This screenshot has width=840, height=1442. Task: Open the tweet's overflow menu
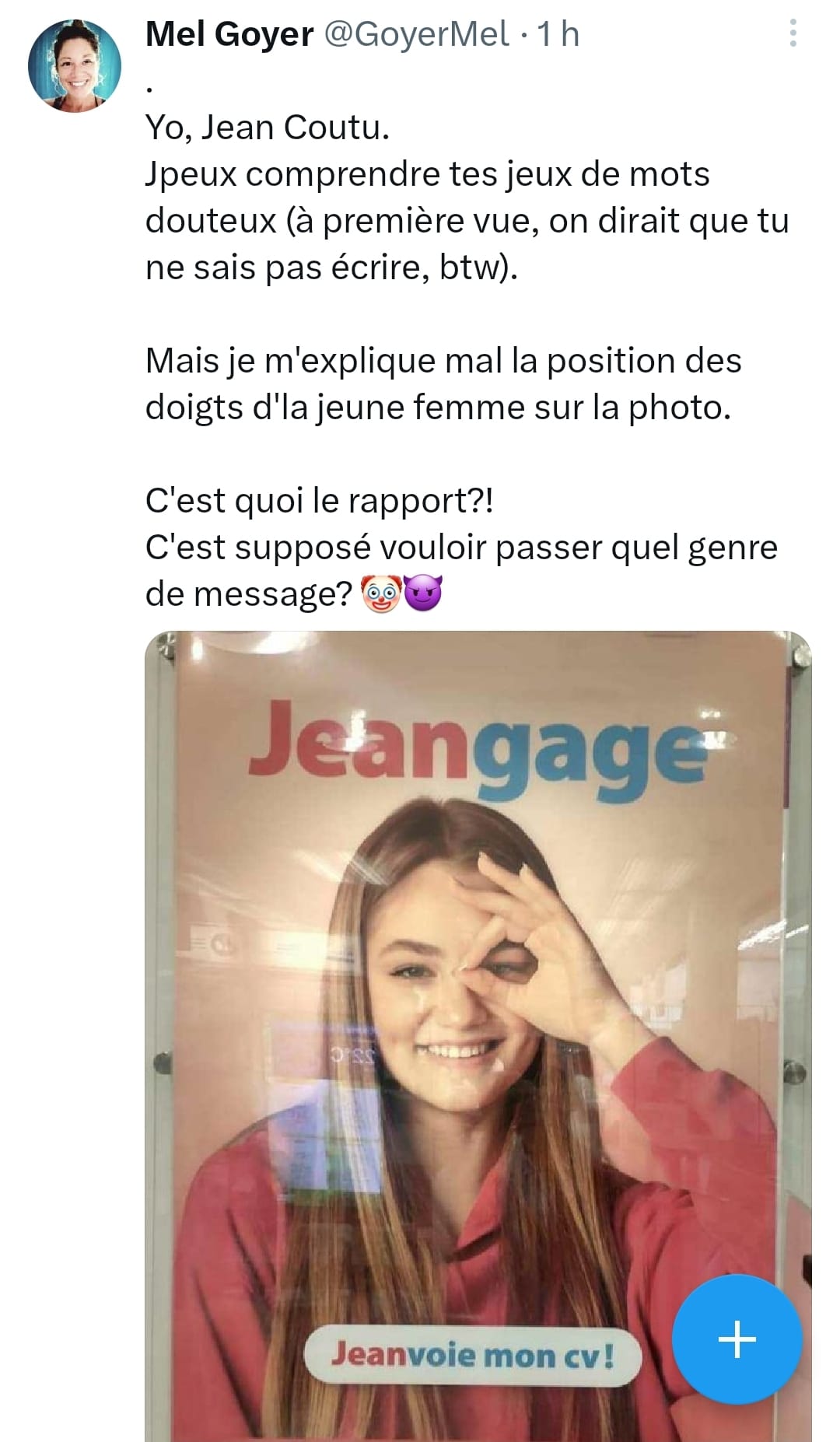coord(793,33)
